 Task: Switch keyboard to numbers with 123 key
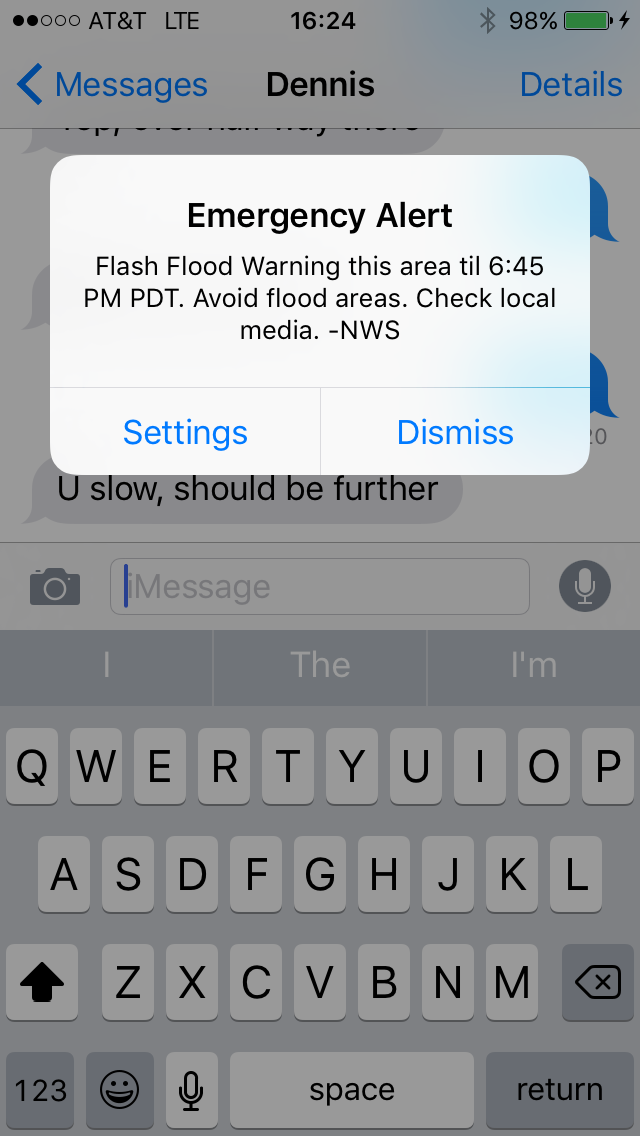(x=40, y=1089)
